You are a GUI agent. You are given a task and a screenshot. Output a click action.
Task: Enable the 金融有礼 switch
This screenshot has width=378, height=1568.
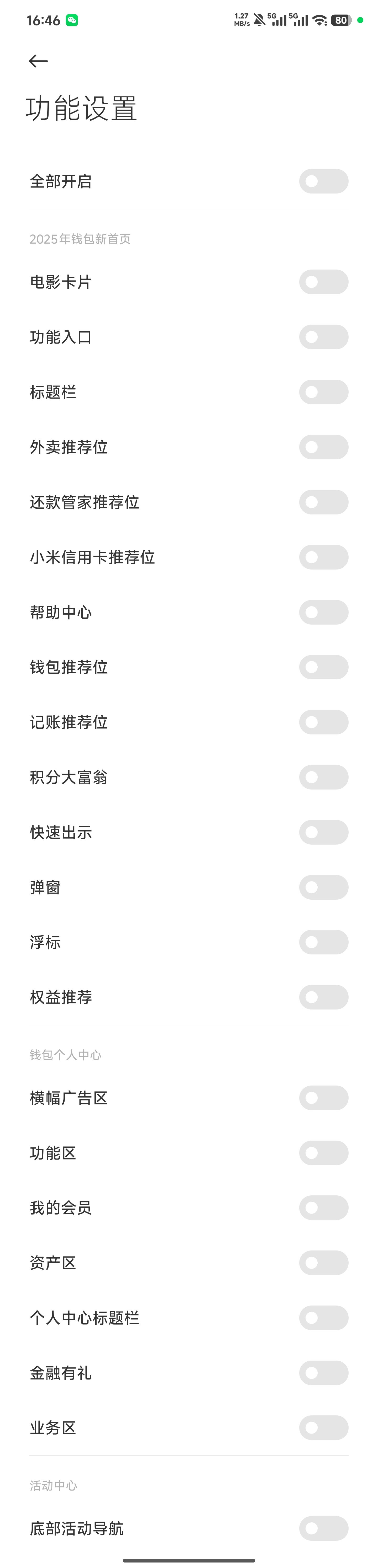(323, 1373)
